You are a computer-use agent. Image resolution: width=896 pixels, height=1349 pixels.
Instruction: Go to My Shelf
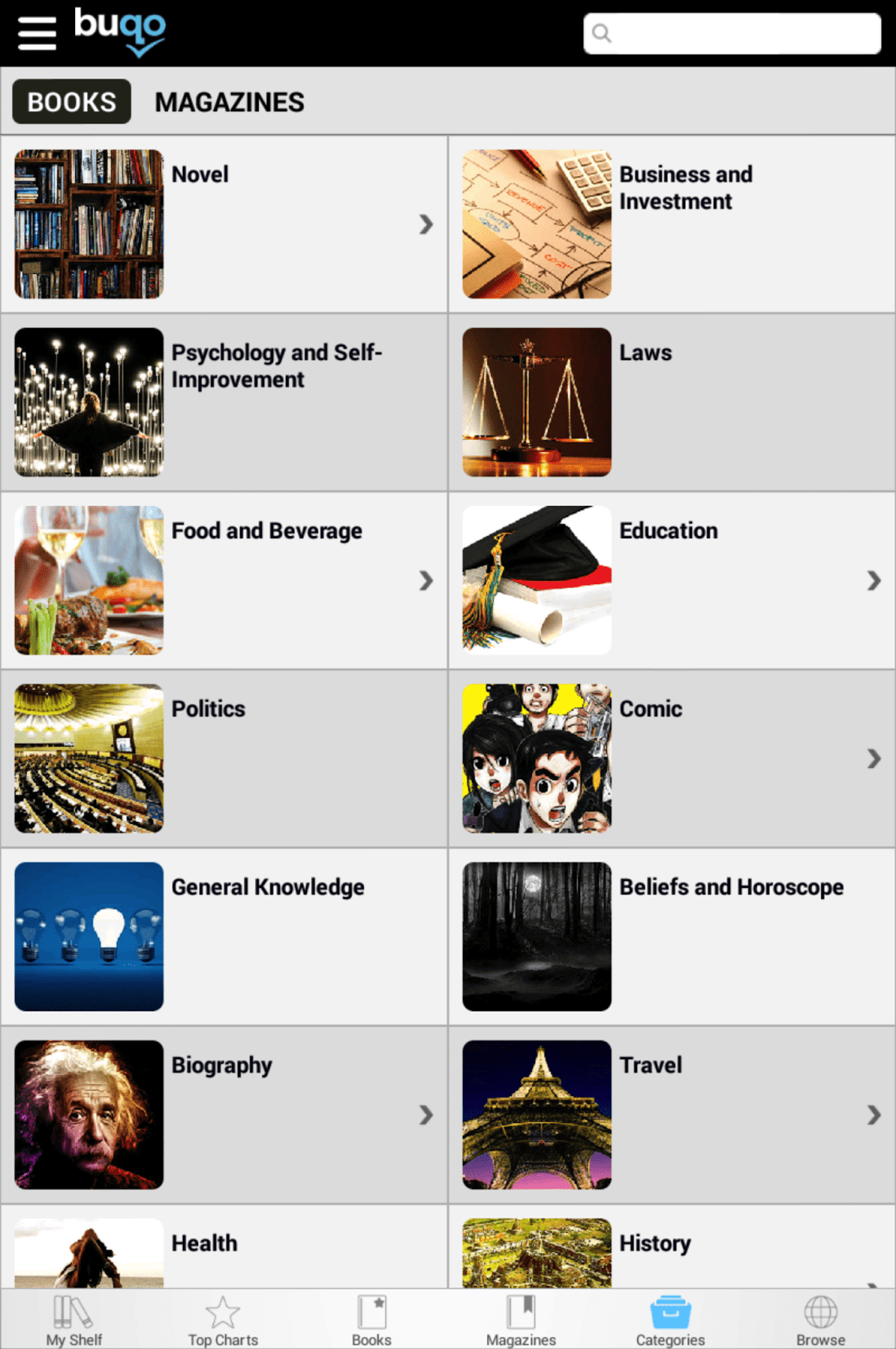pyautogui.click(x=74, y=1320)
